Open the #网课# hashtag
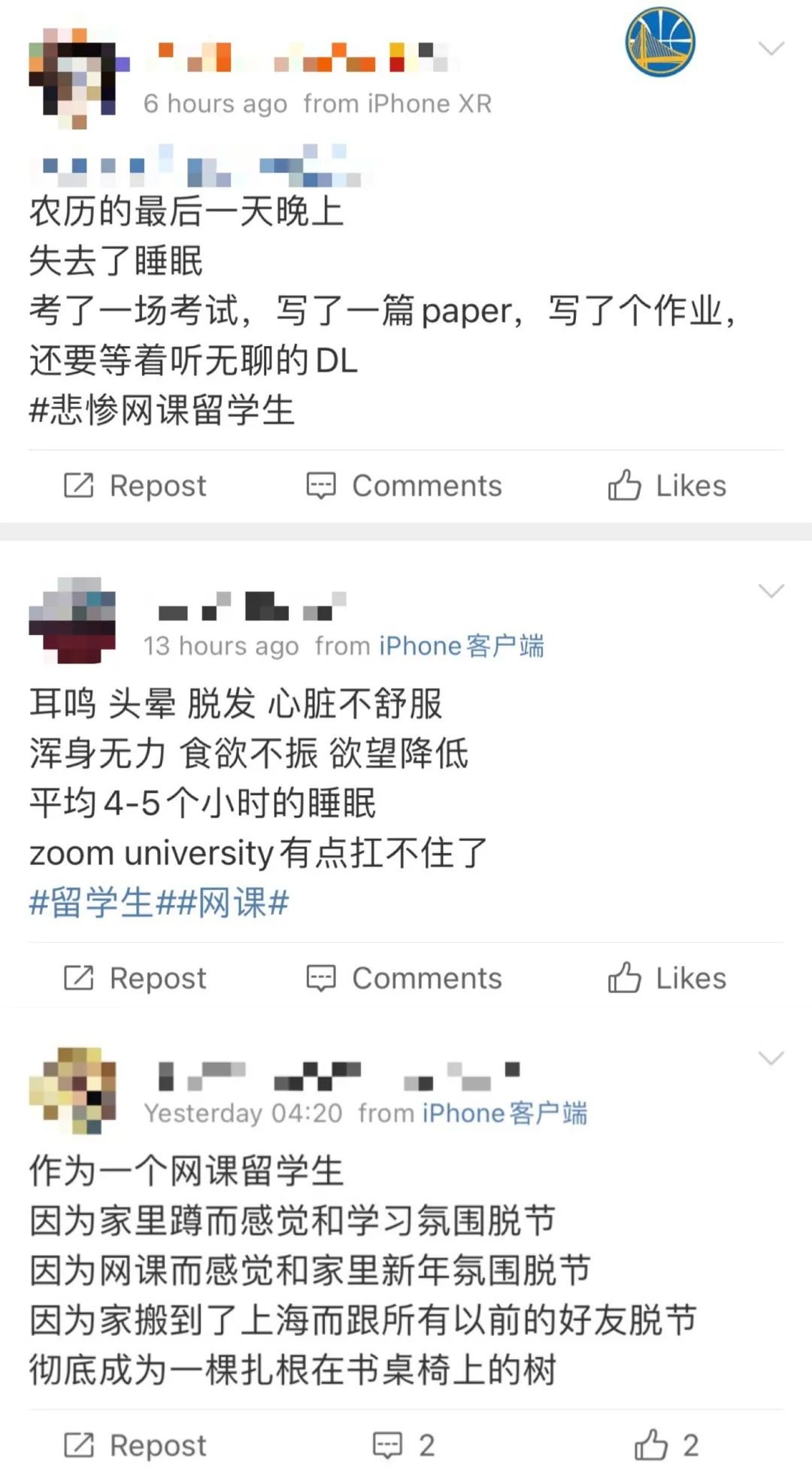 pyautogui.click(x=232, y=902)
